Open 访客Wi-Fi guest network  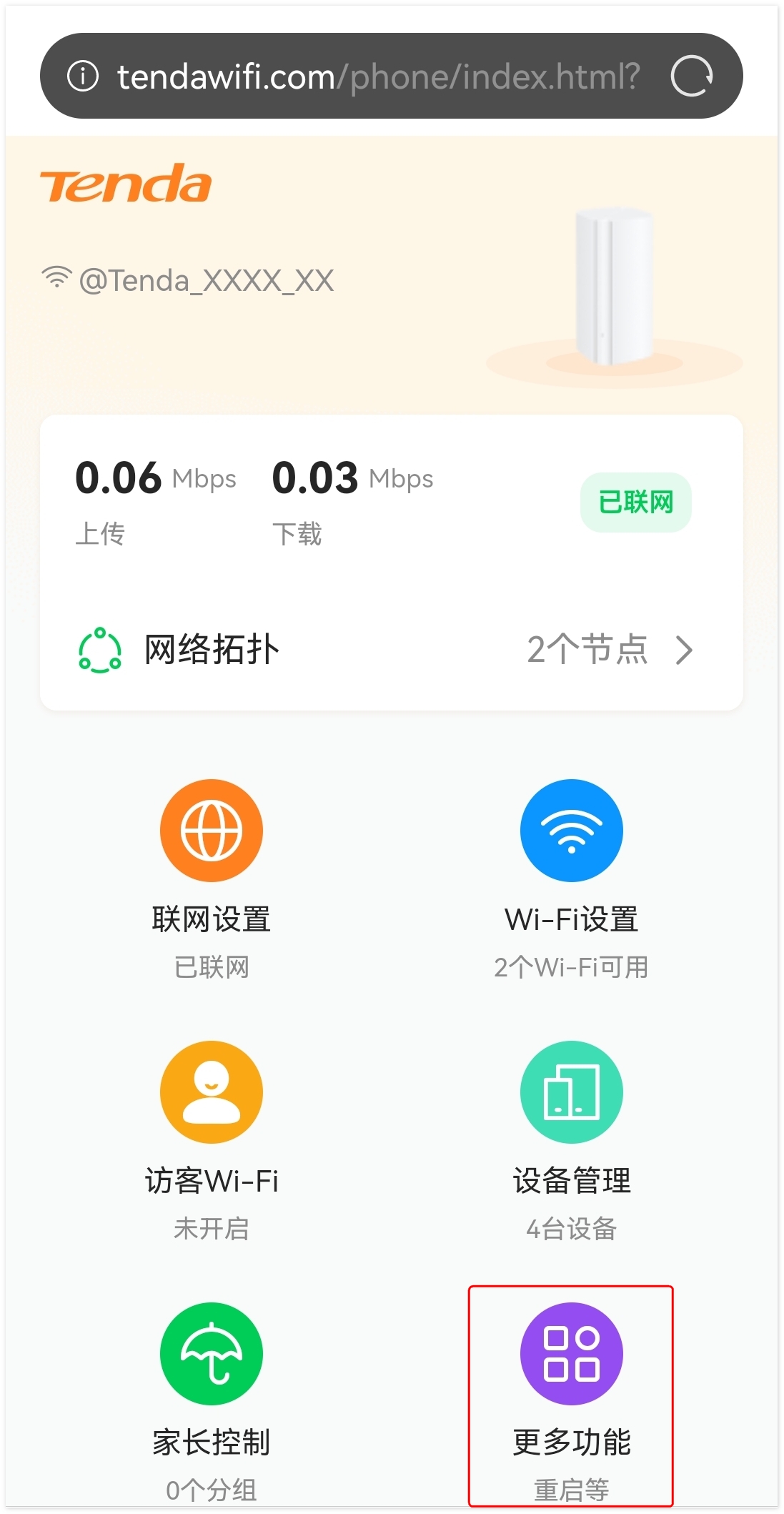212,1092
